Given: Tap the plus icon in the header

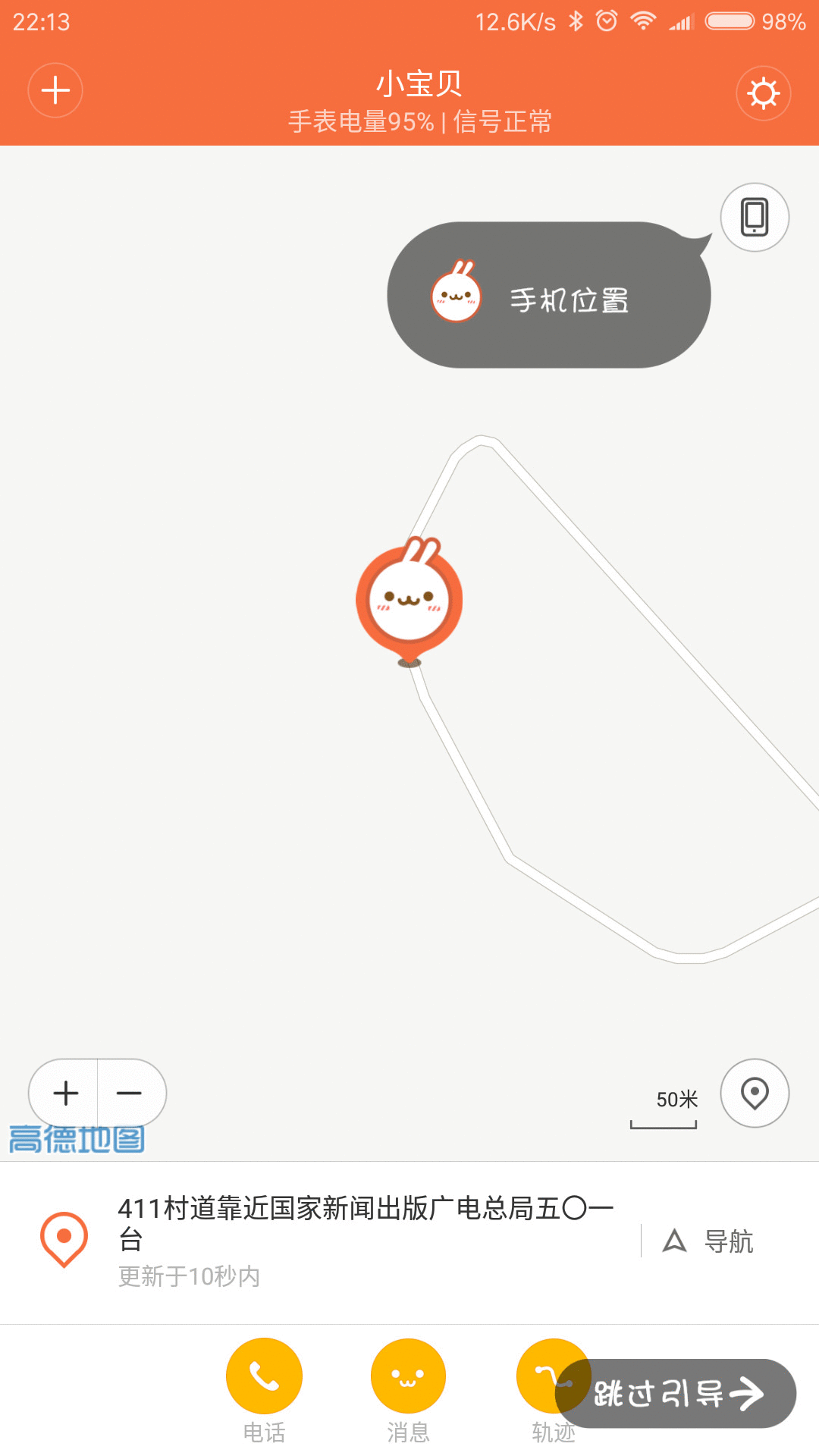Looking at the screenshot, I should tap(55, 91).
